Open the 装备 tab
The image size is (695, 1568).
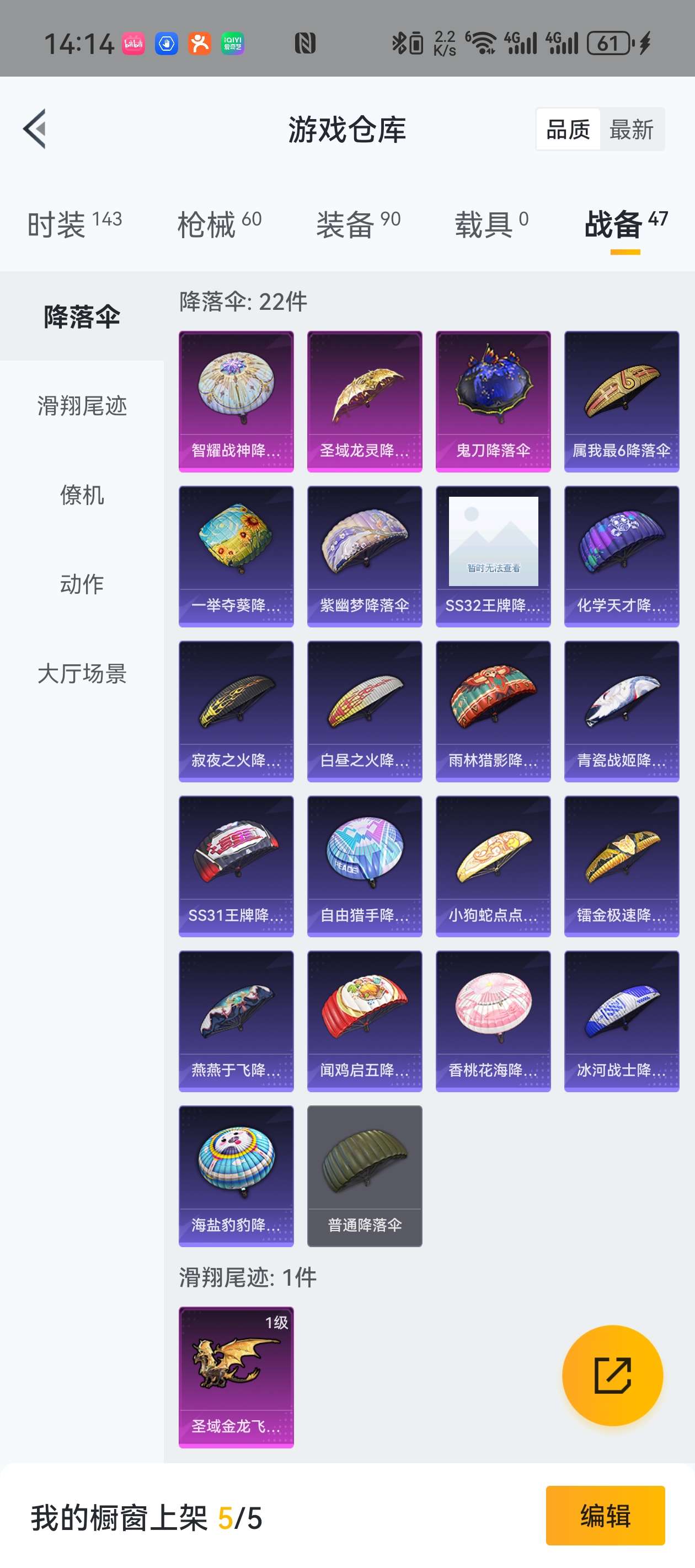358,224
